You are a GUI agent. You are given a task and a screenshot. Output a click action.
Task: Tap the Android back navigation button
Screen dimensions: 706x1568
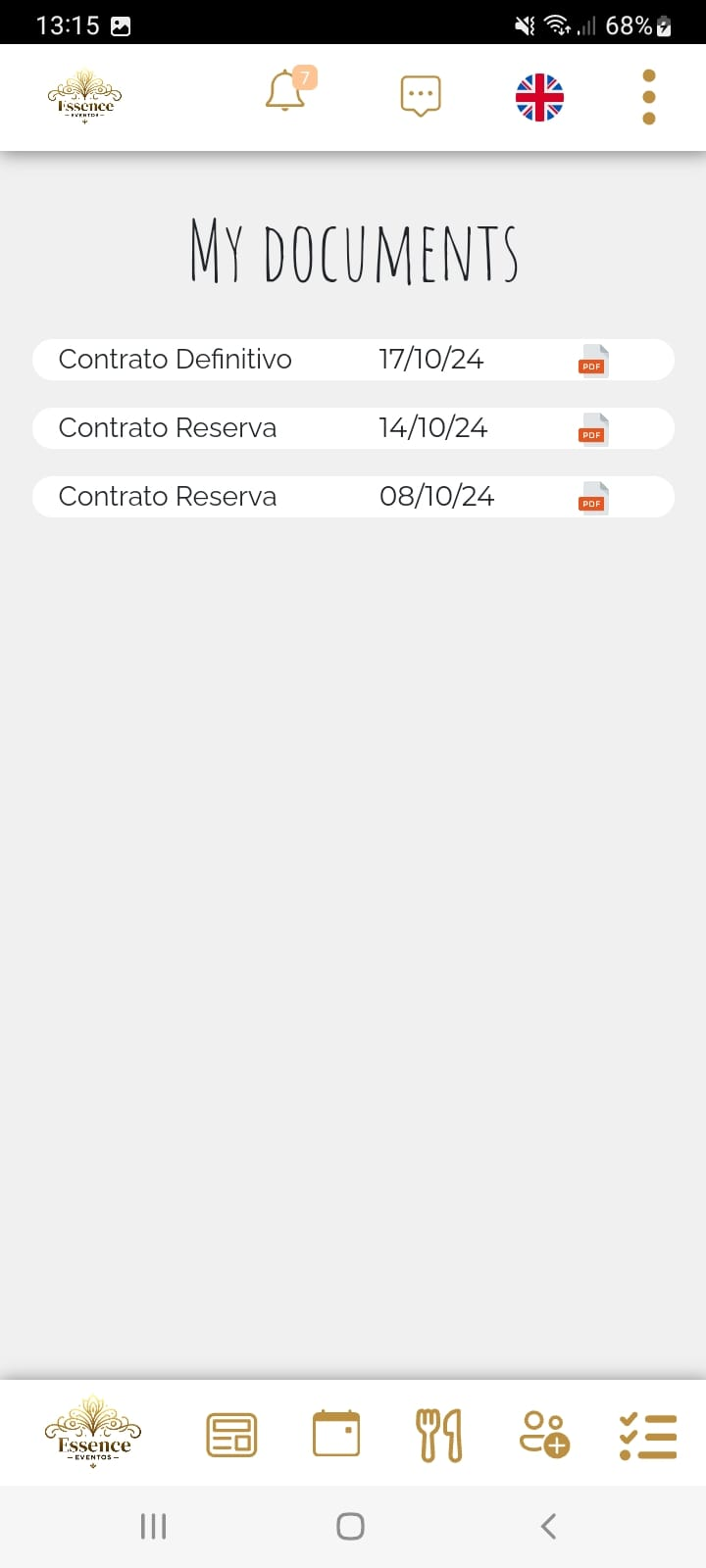[x=547, y=1525]
